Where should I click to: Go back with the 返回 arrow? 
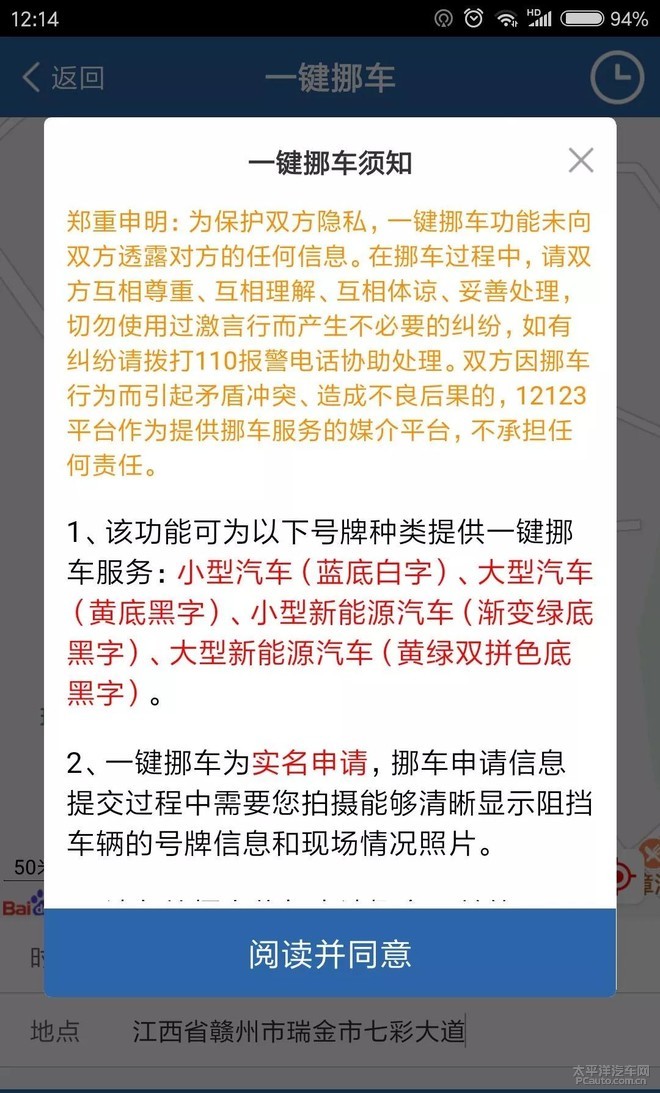pos(62,77)
